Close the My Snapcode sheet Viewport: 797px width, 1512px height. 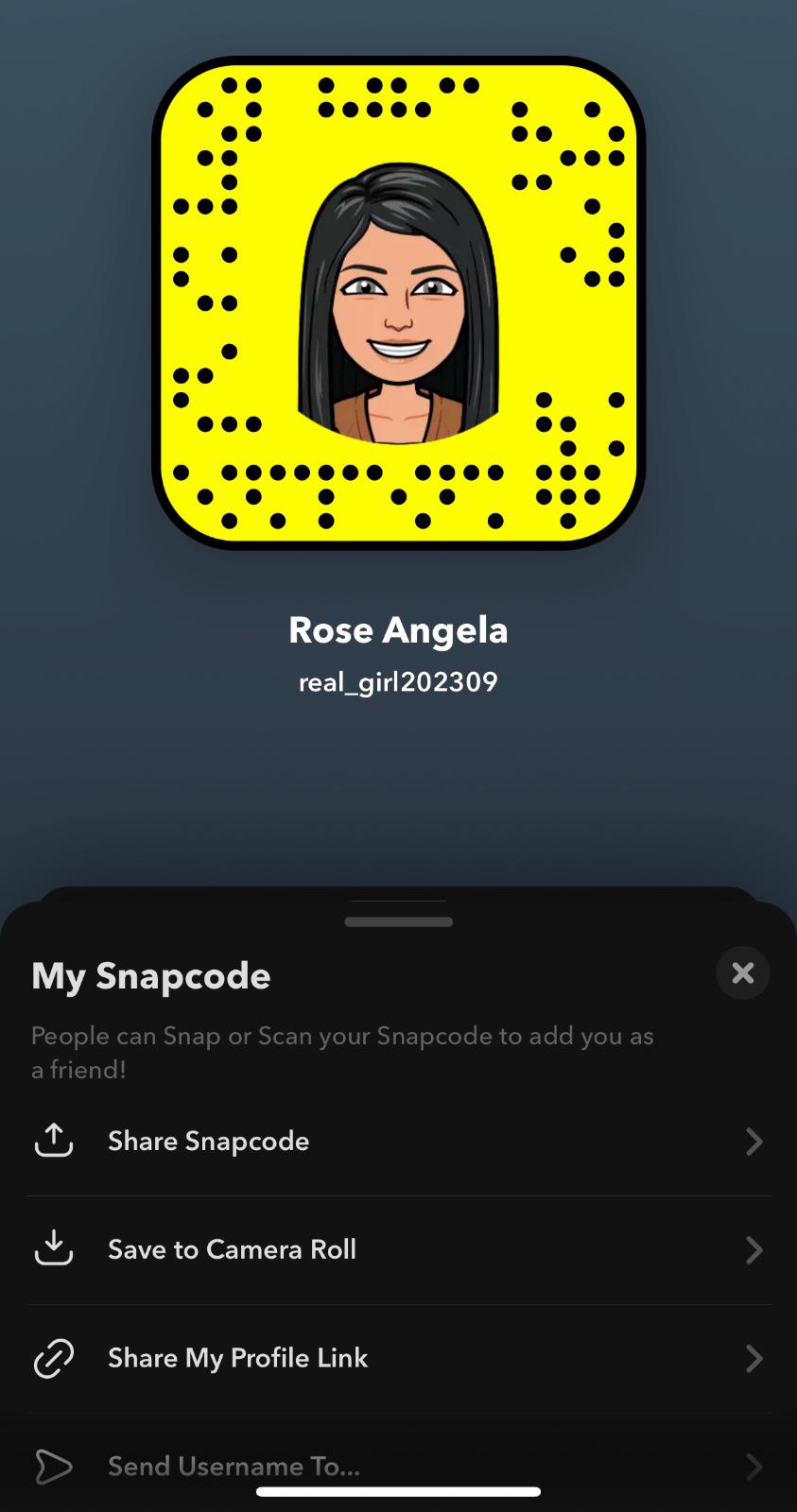tap(742, 972)
